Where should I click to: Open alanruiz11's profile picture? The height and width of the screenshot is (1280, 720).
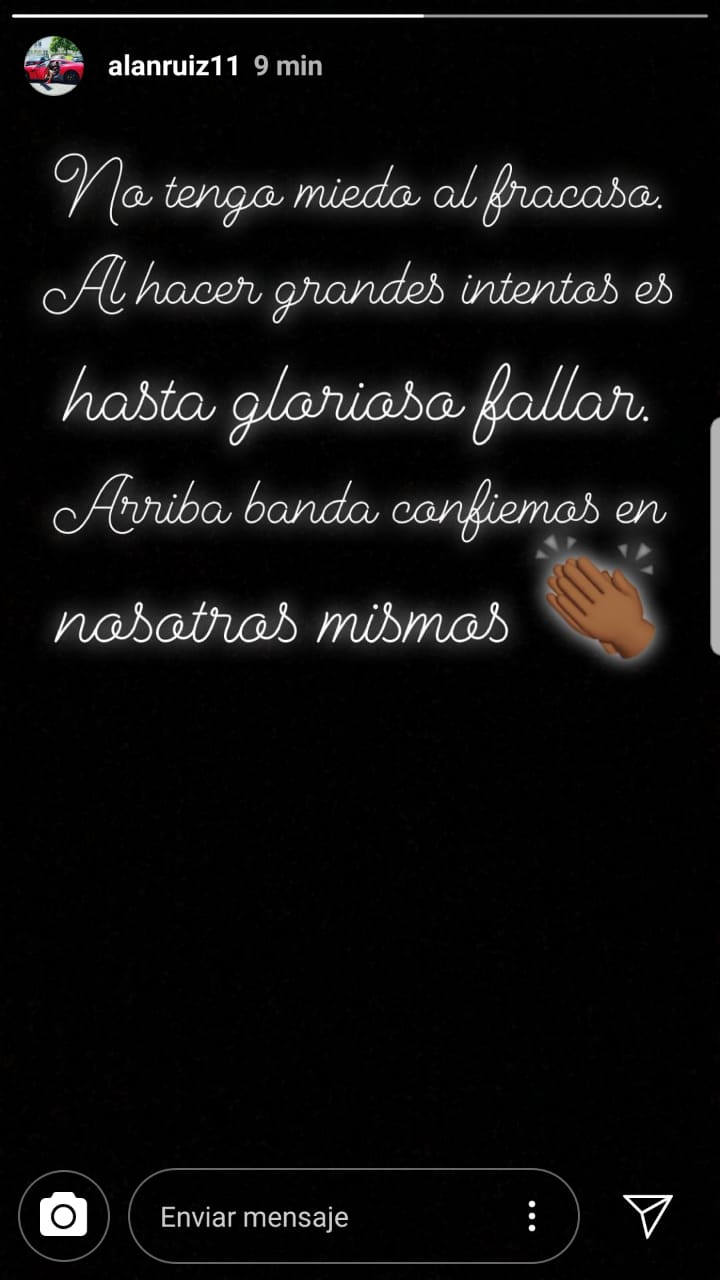[x=53, y=66]
